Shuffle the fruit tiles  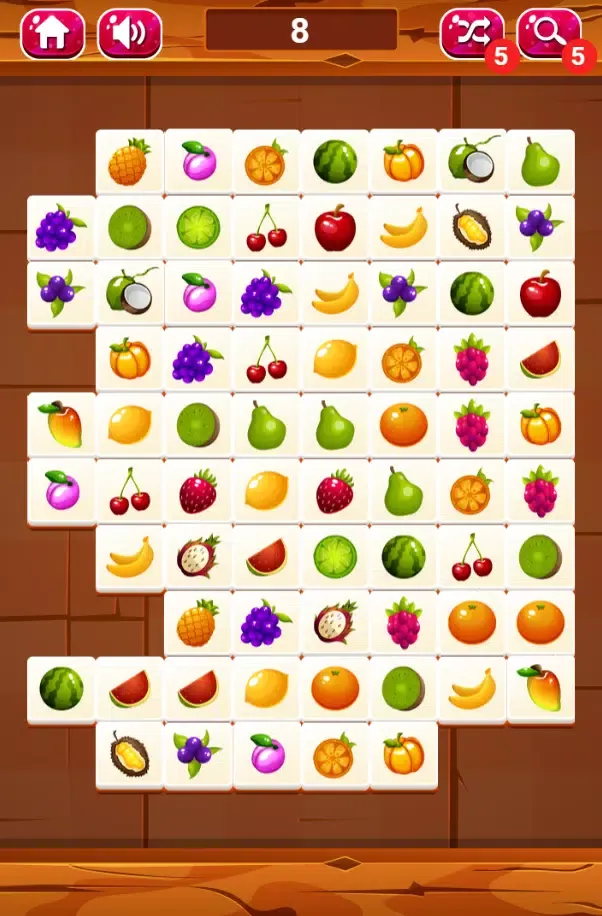(x=471, y=33)
